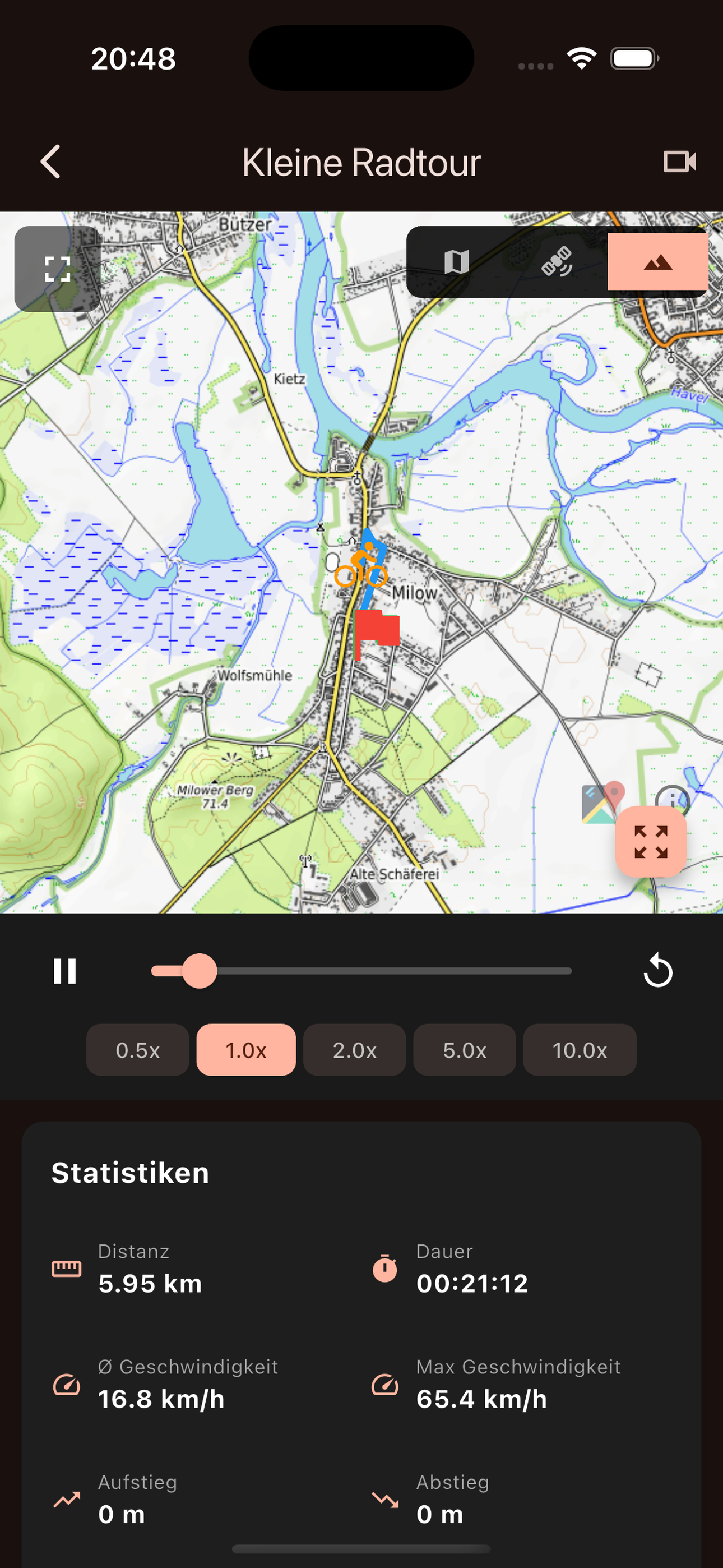Select 2.0x playback speed

[354, 1050]
